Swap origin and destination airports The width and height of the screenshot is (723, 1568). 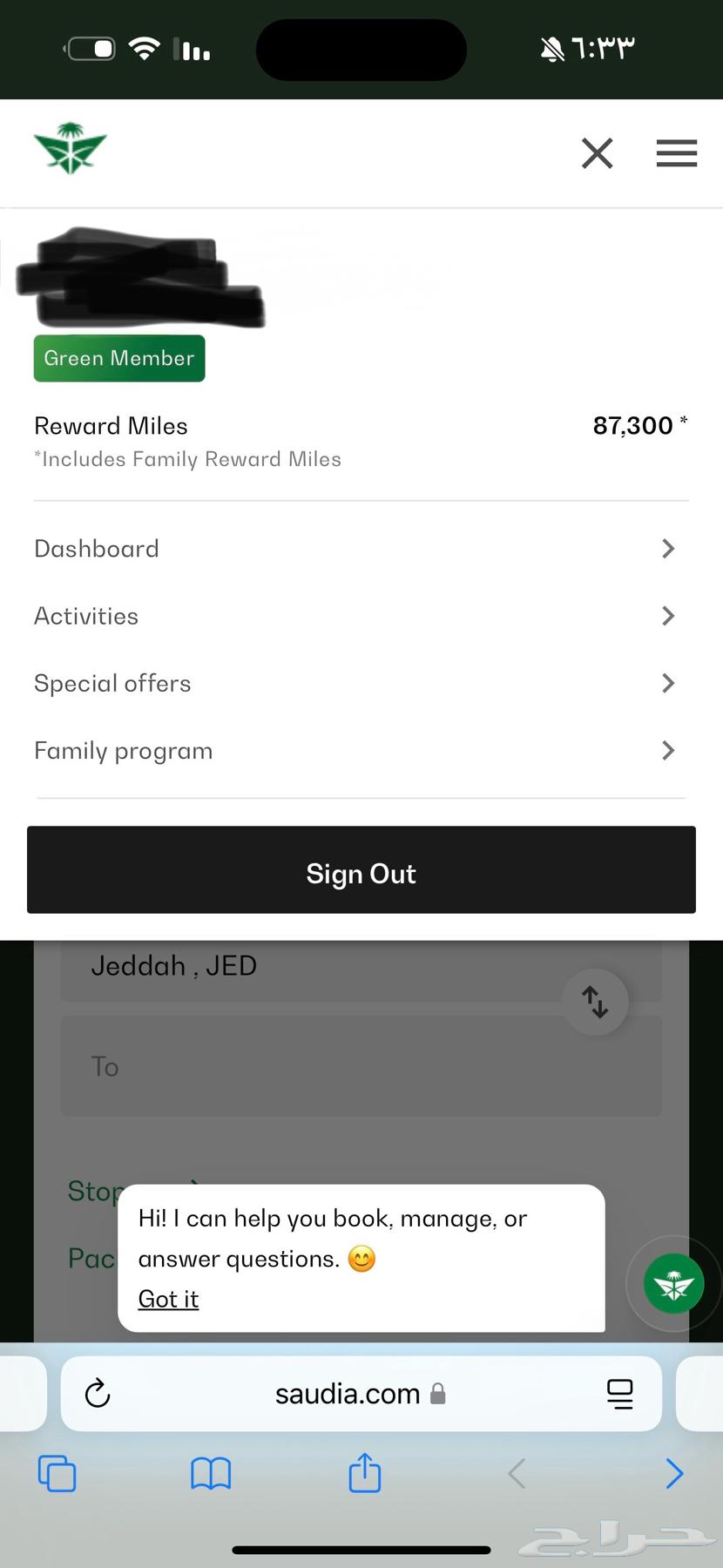point(595,1002)
